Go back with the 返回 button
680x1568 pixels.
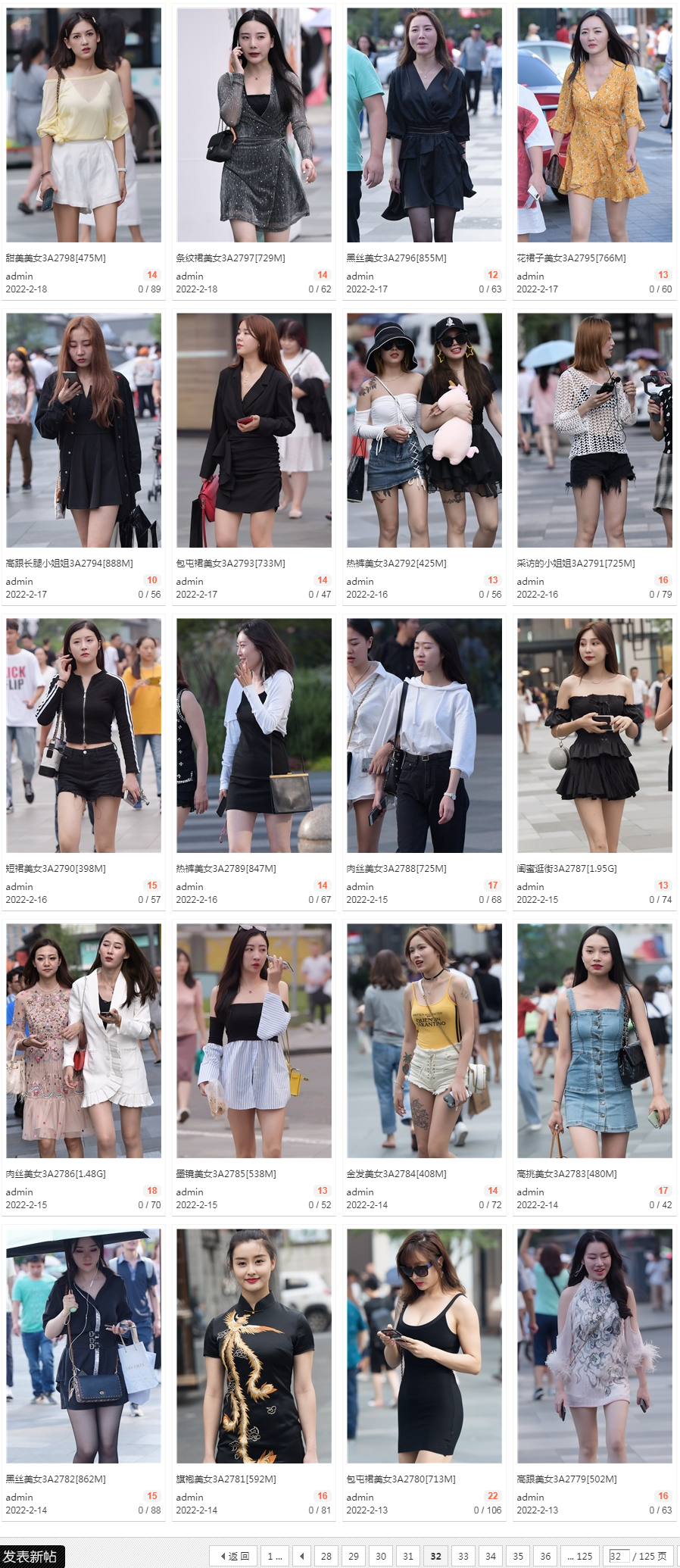coord(234,1556)
